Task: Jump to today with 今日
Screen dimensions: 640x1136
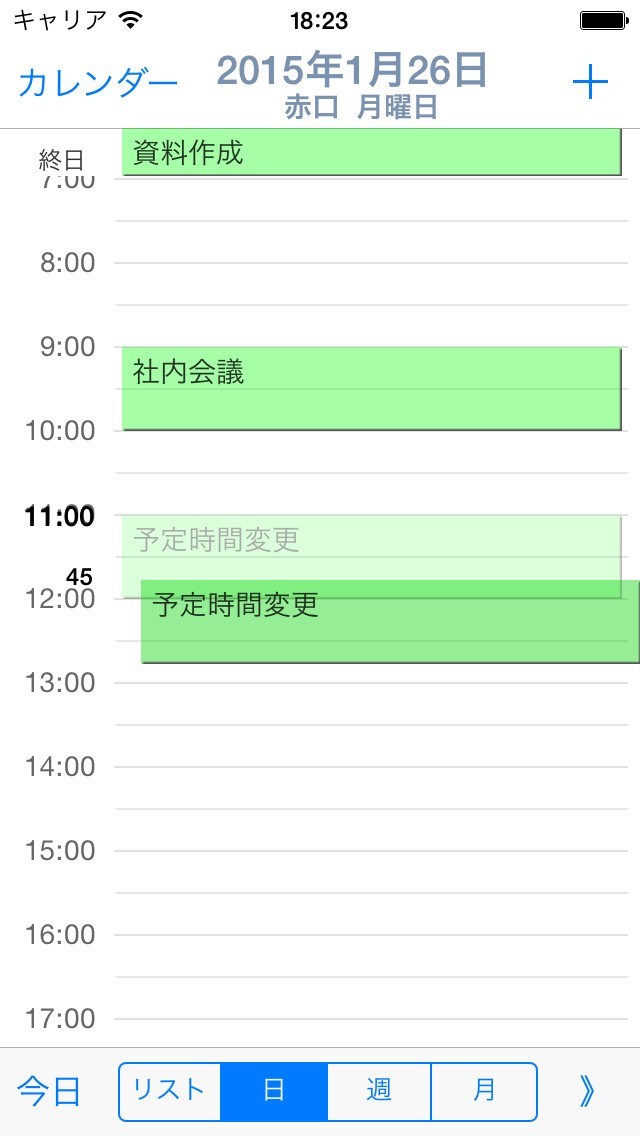Action: 49,1091
